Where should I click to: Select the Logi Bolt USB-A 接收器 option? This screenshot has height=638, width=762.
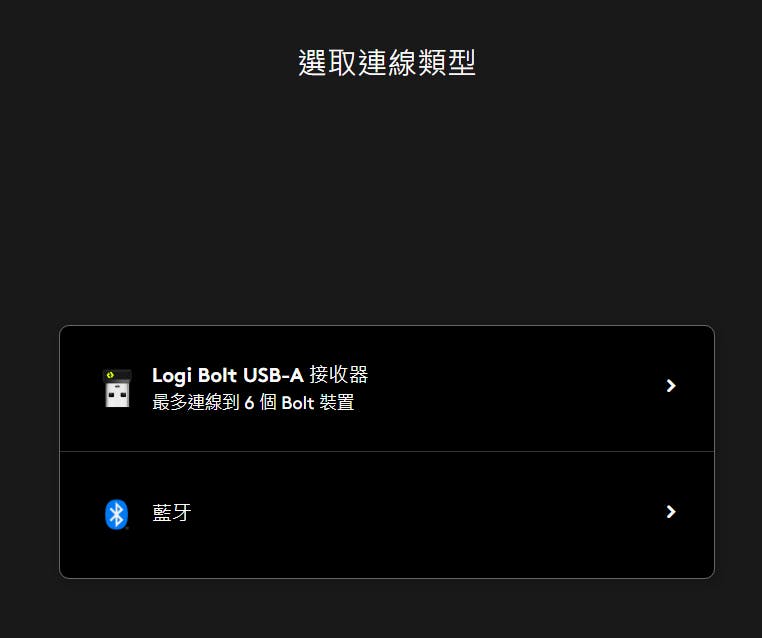click(x=386, y=388)
